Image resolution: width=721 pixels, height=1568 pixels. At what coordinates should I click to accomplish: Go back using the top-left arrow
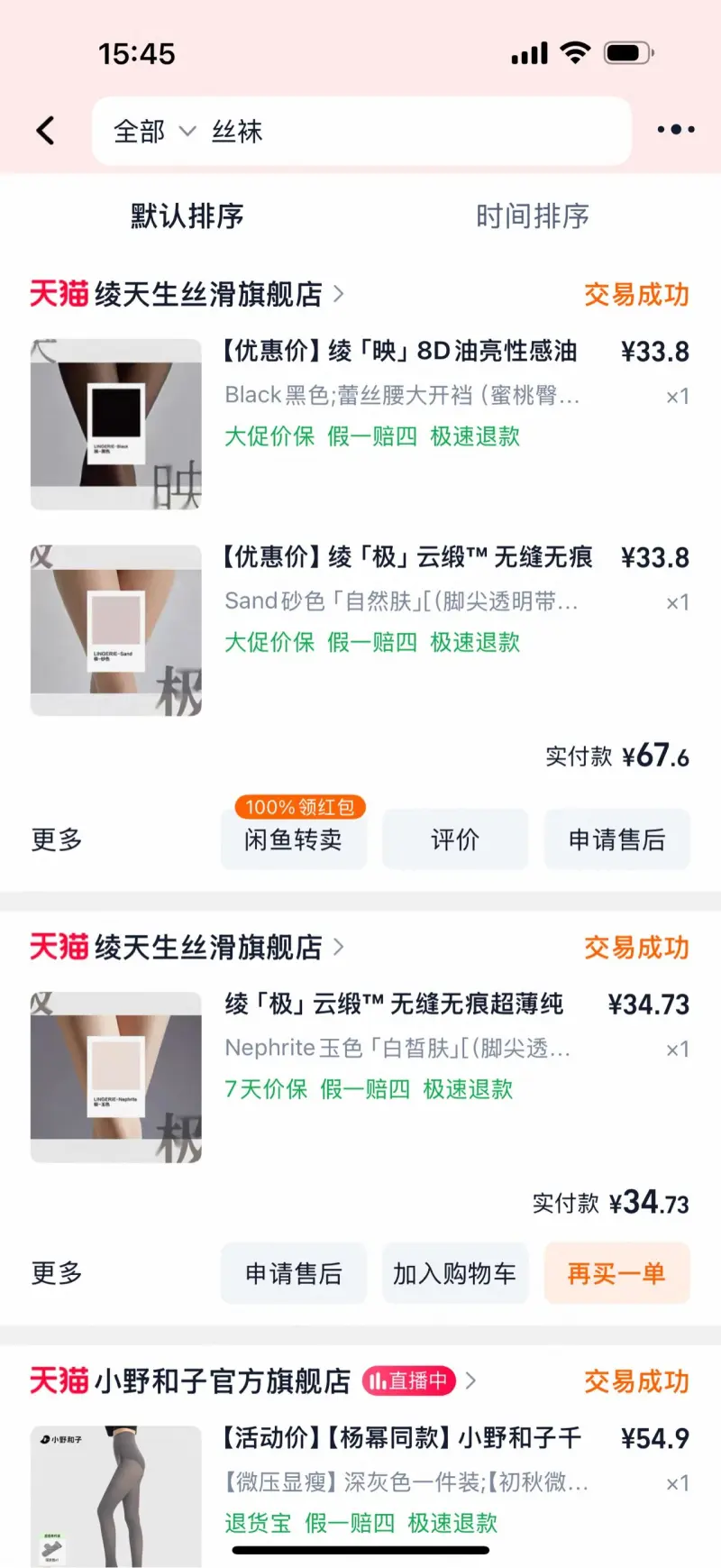45,131
